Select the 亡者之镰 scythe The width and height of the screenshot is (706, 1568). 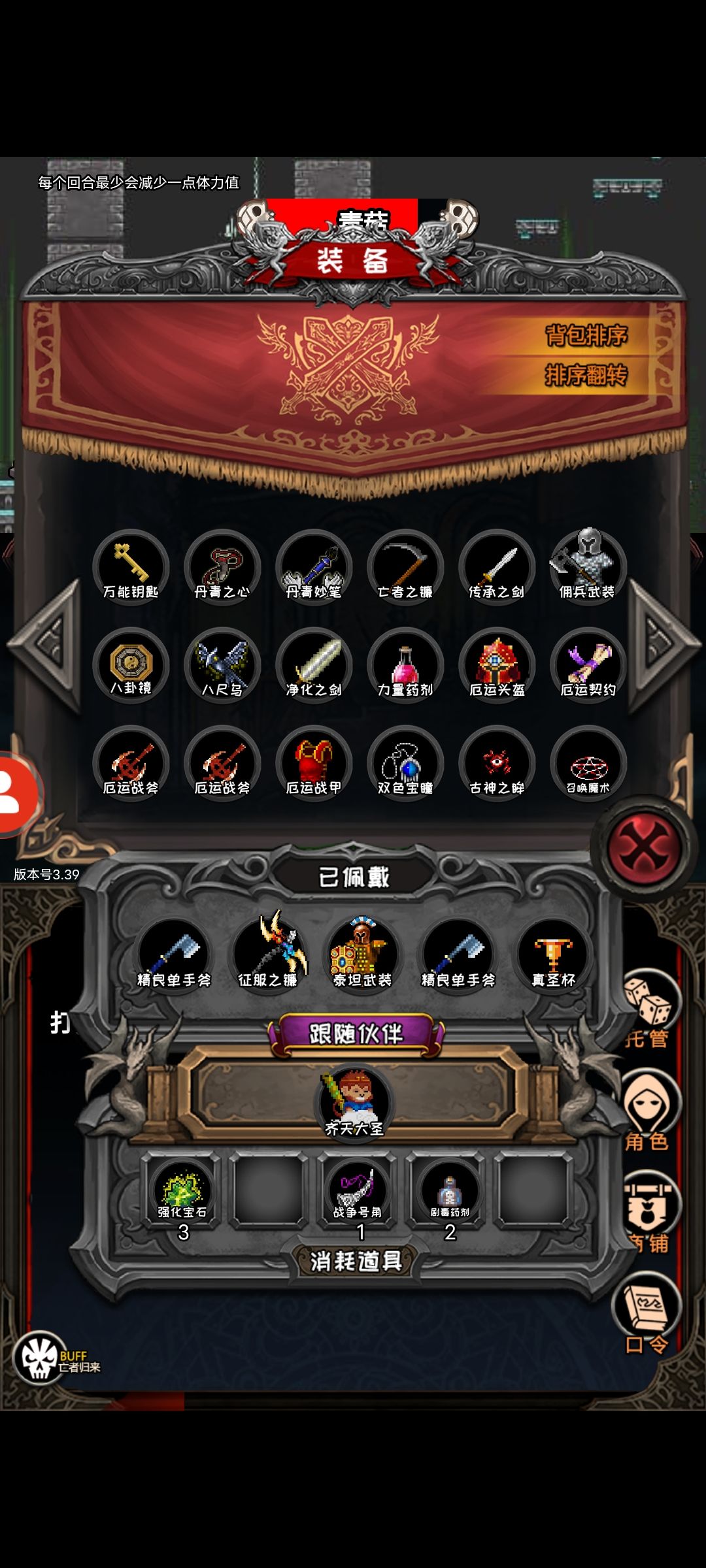pos(405,567)
